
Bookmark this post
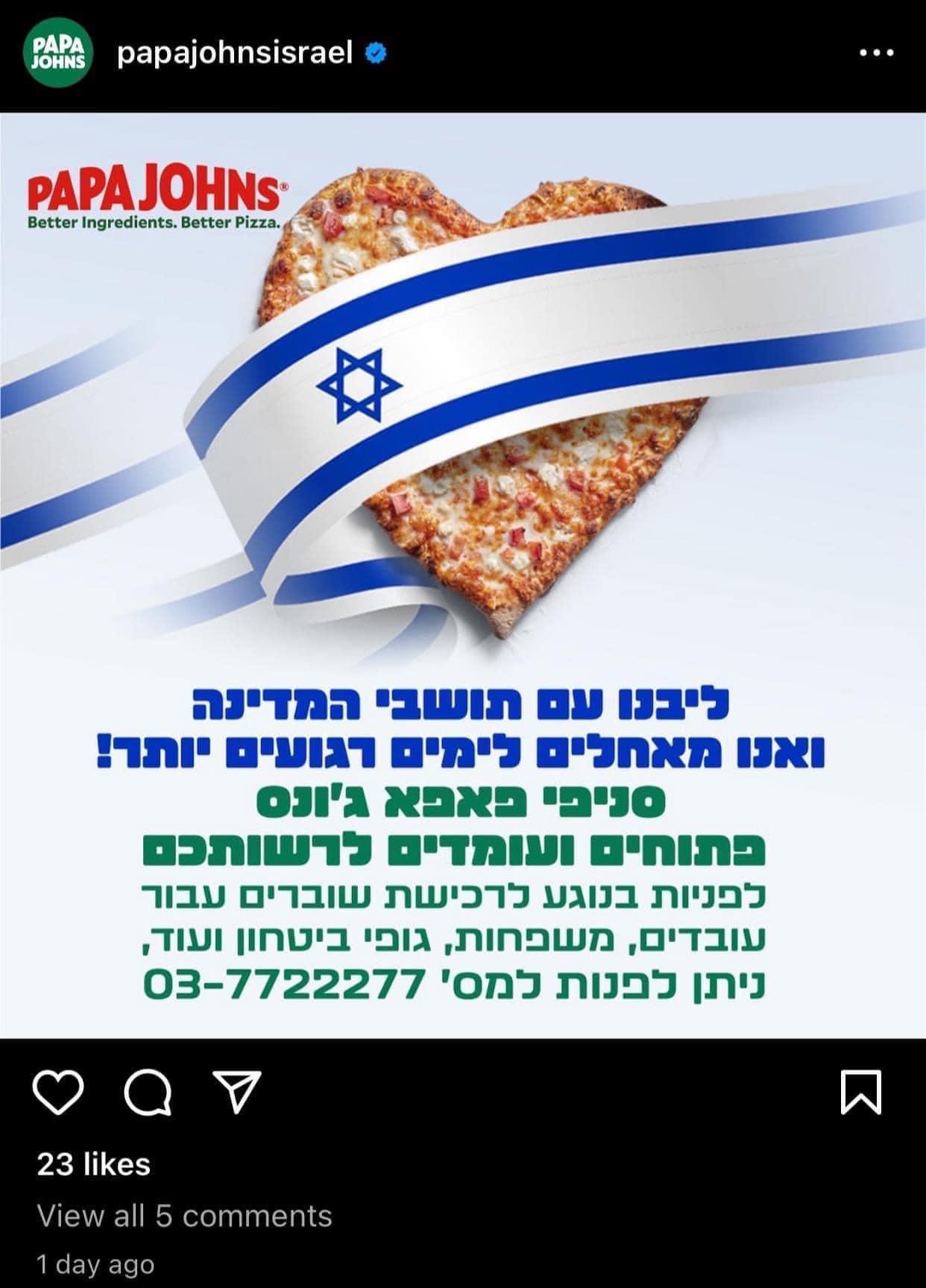(860, 1093)
